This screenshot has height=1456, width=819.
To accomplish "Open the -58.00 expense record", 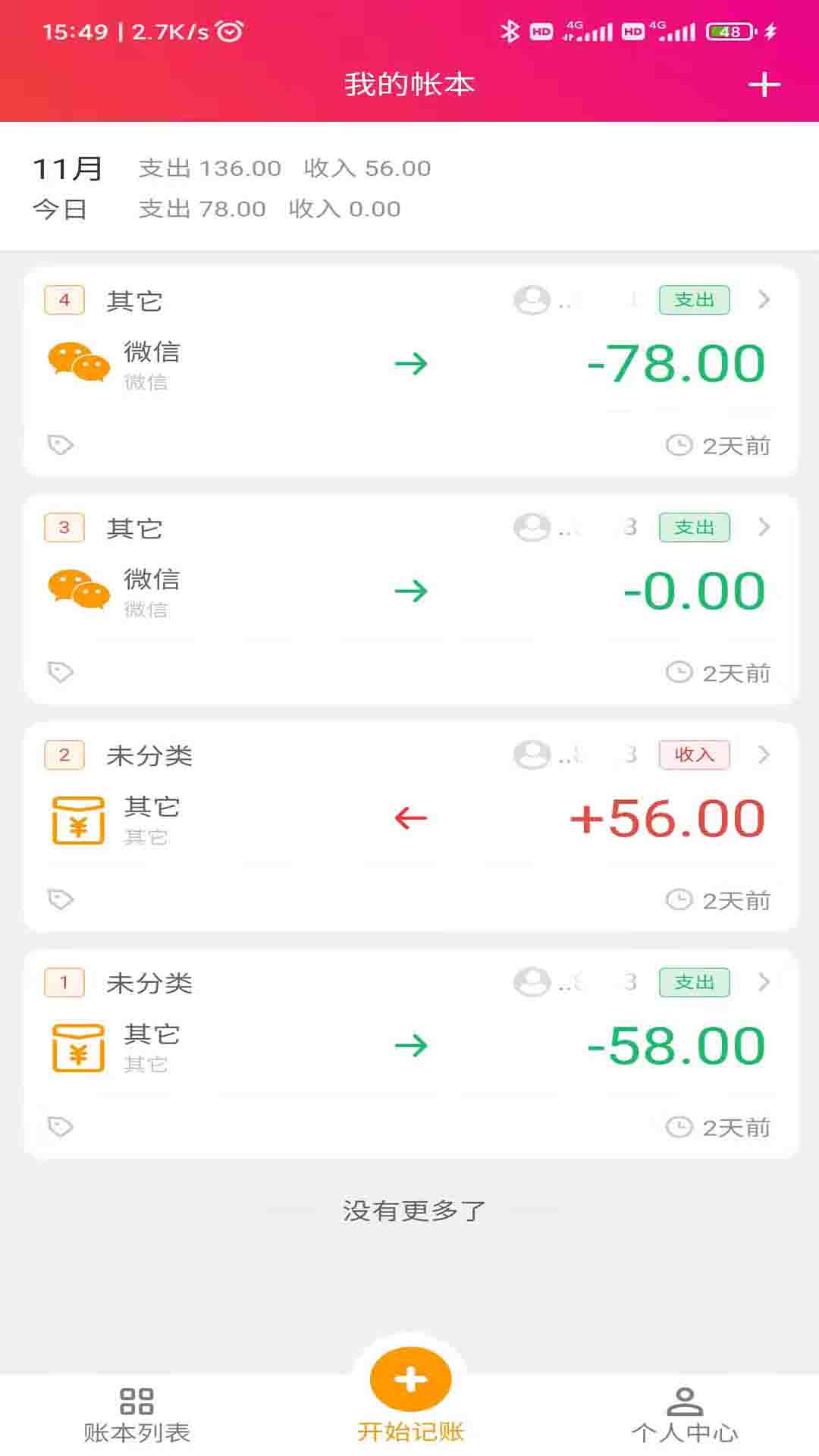I will pyautogui.click(x=410, y=1054).
